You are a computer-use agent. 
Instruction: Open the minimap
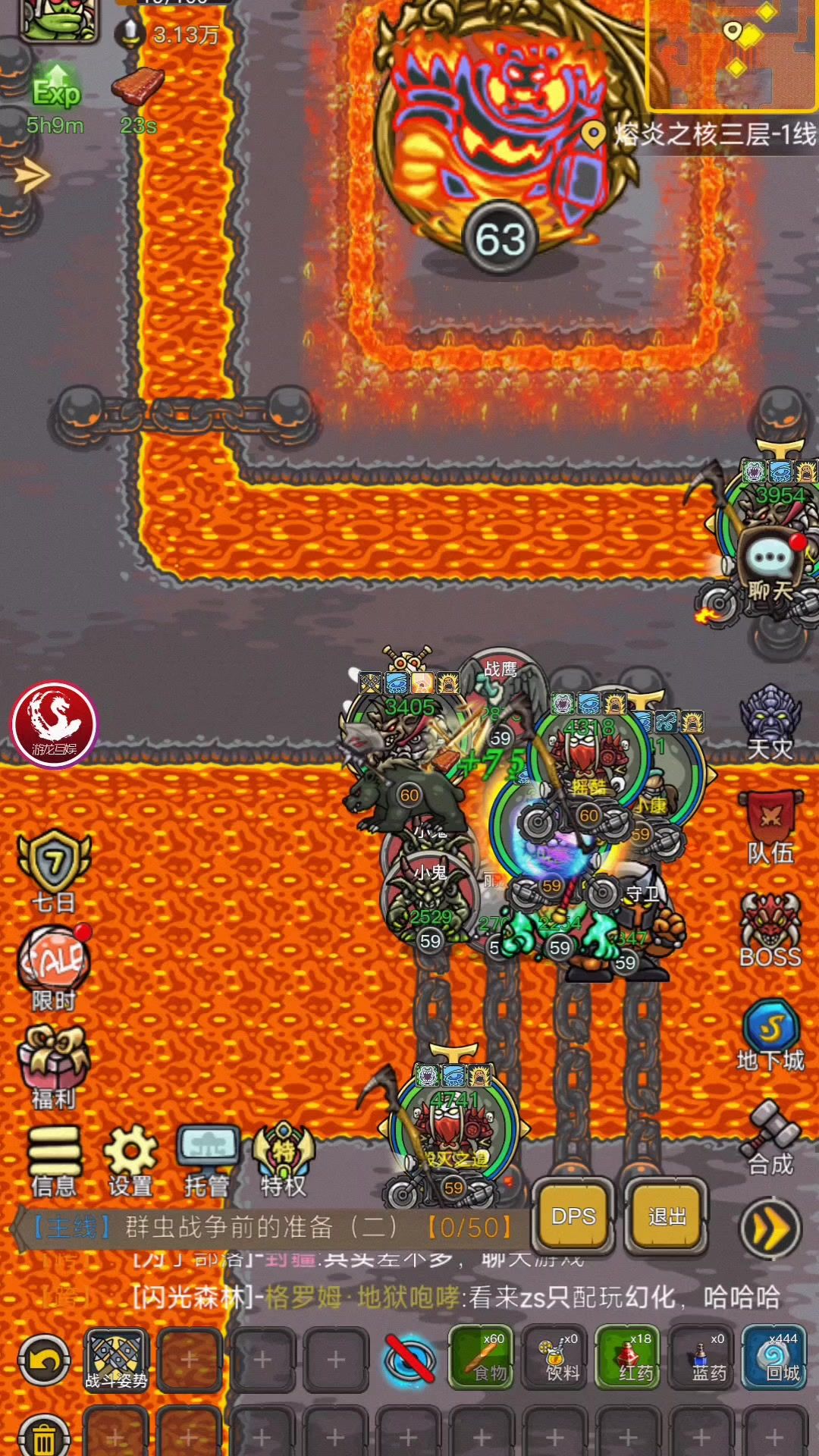click(732, 55)
